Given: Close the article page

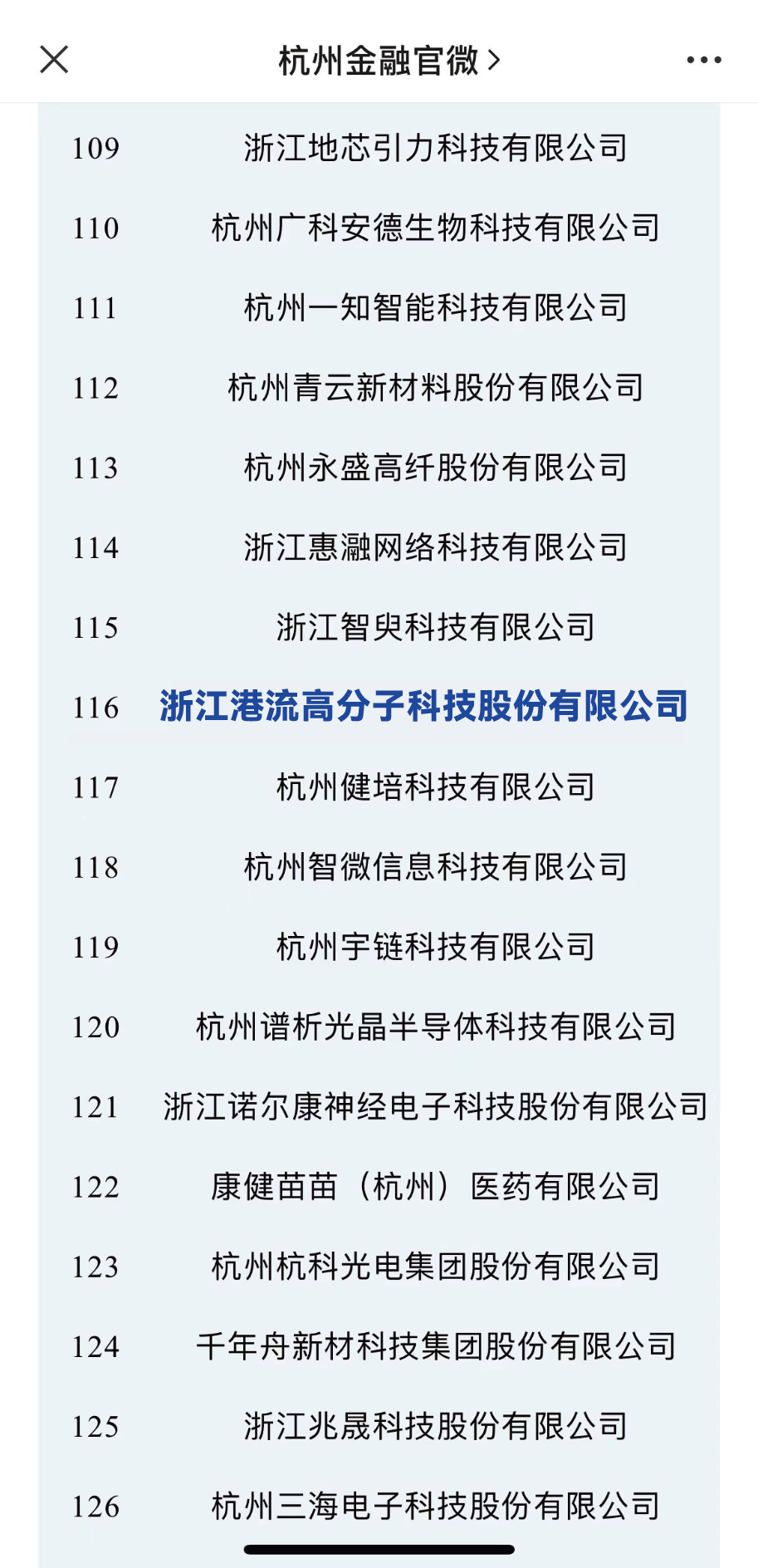Looking at the screenshot, I should click(54, 60).
